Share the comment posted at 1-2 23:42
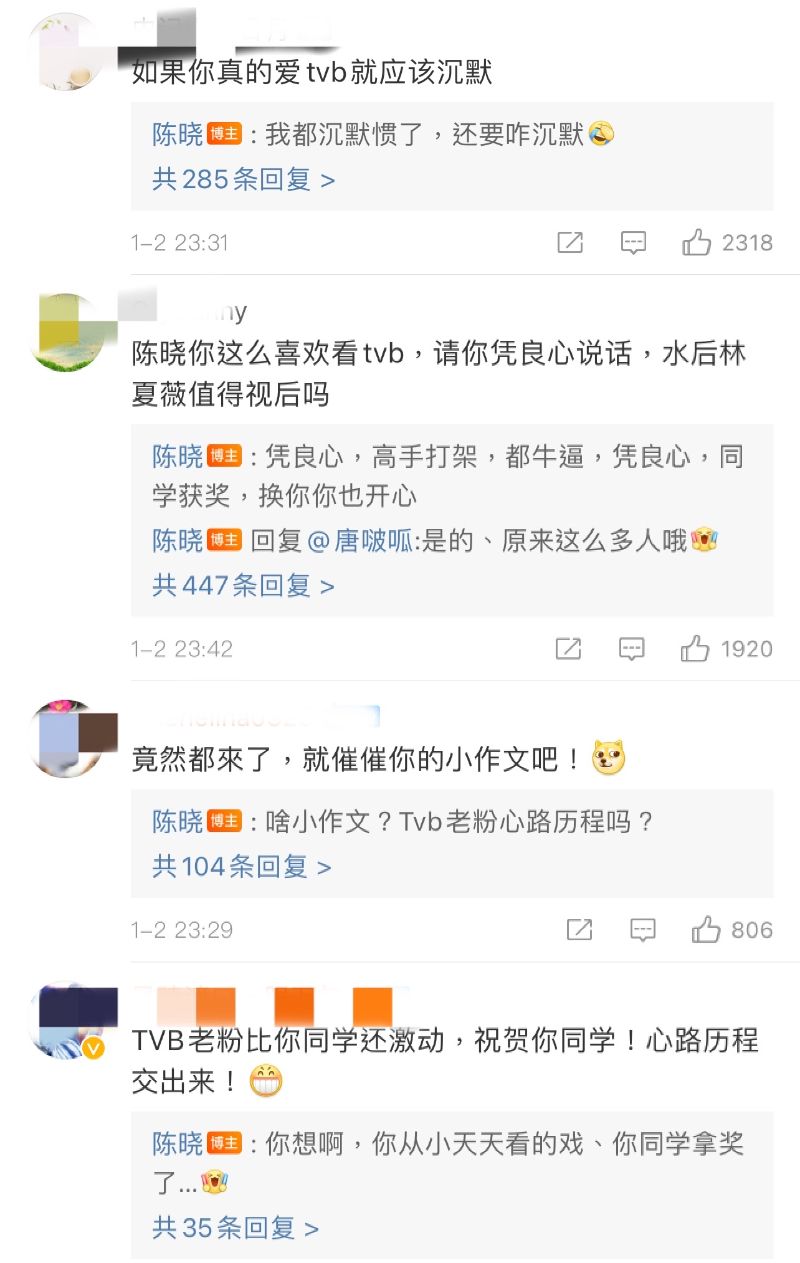The width and height of the screenshot is (800, 1263). click(568, 649)
